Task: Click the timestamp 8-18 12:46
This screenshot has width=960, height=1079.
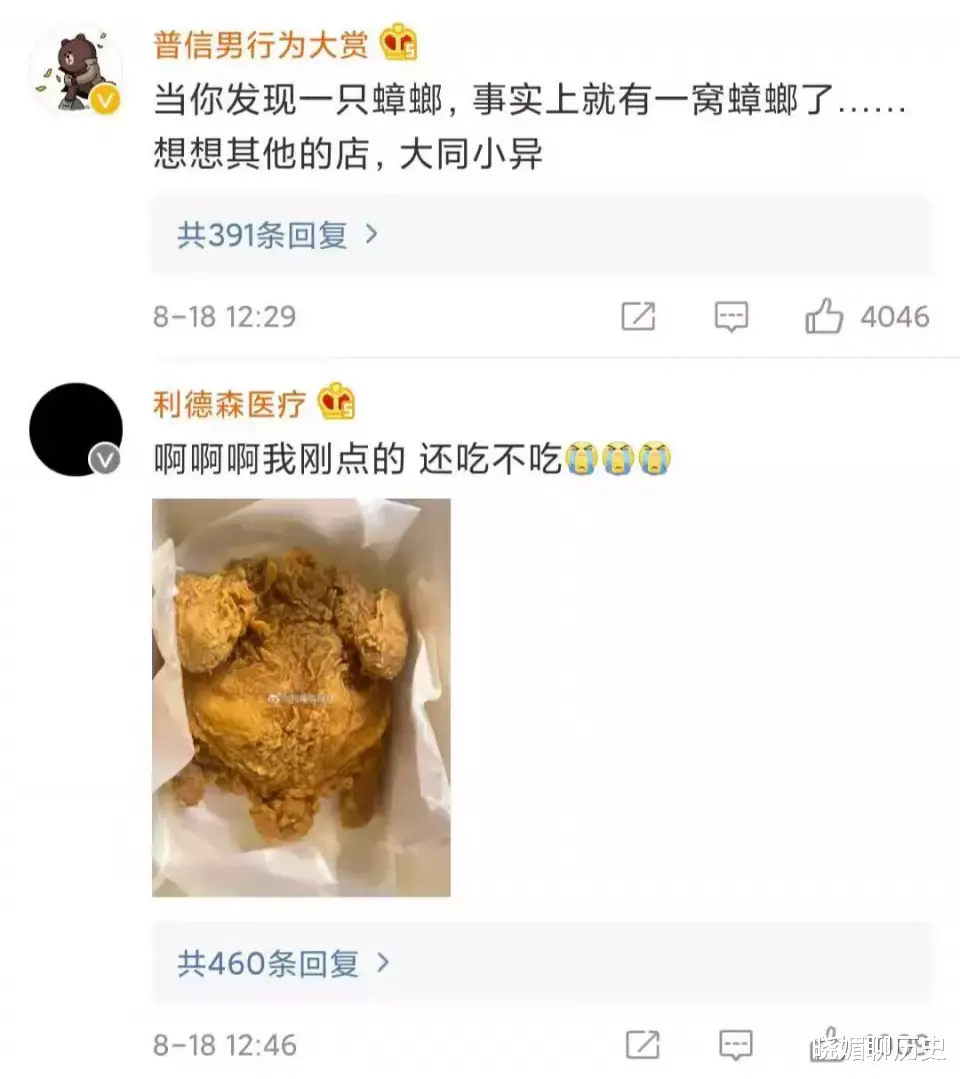Action: 224,1045
